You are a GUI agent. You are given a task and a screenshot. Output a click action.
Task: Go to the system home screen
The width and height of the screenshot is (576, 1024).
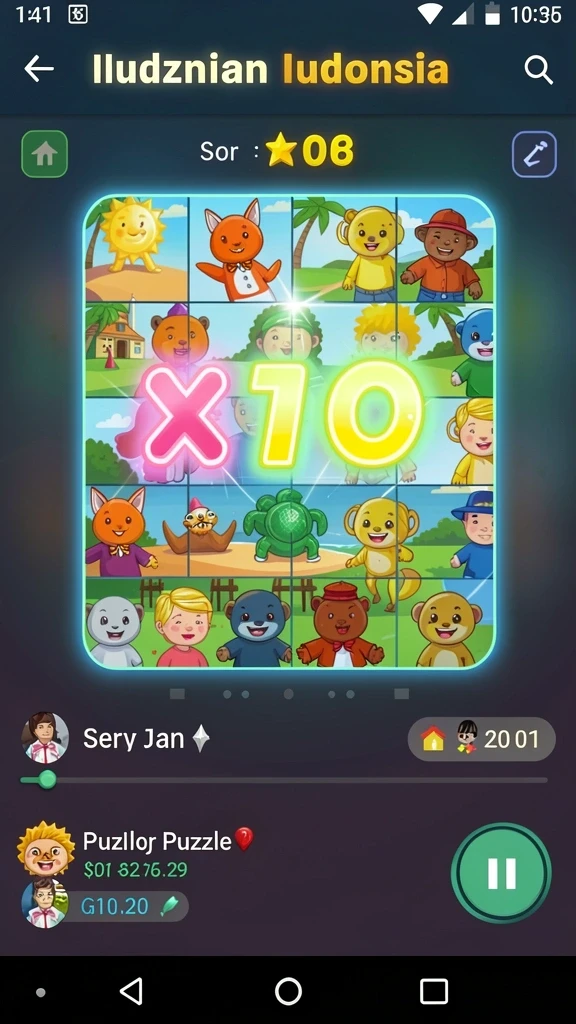288,991
